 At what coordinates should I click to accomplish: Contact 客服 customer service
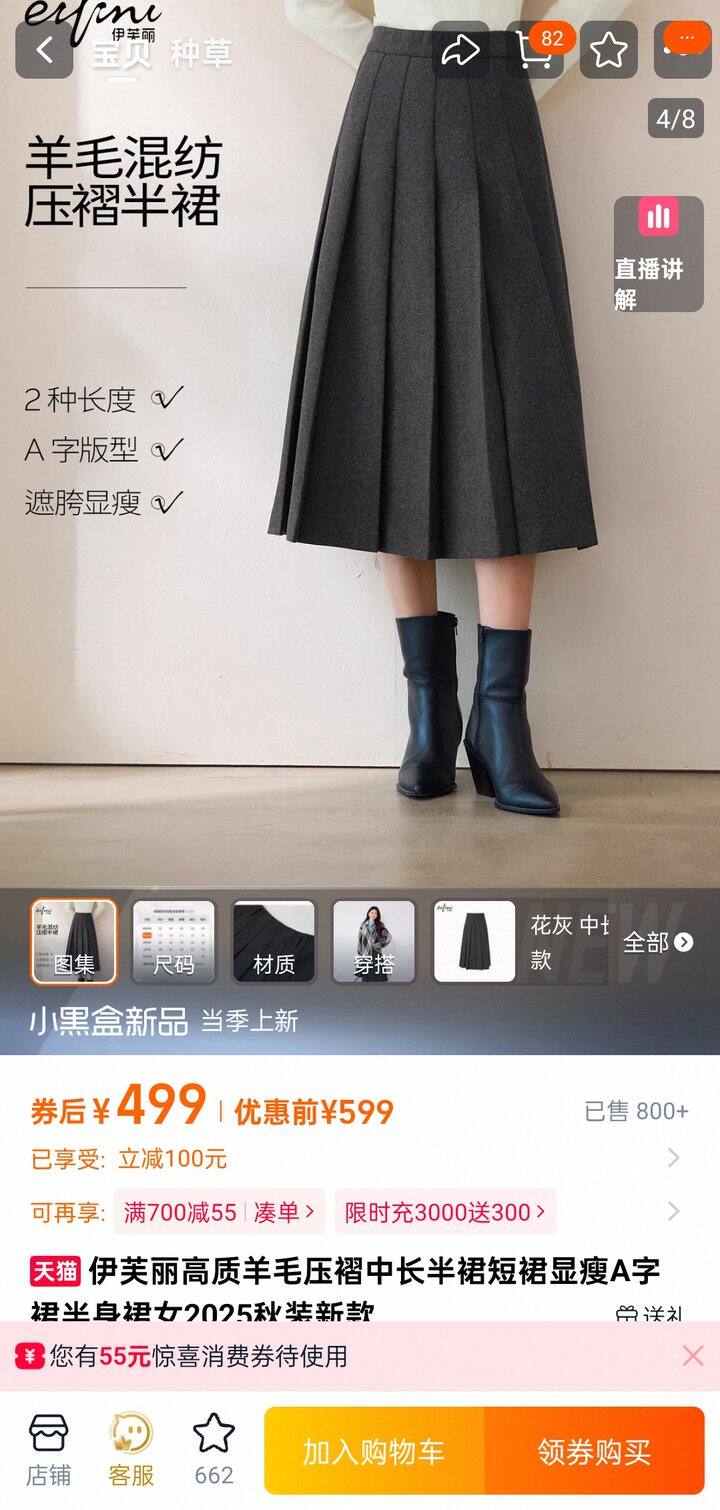click(131, 1450)
